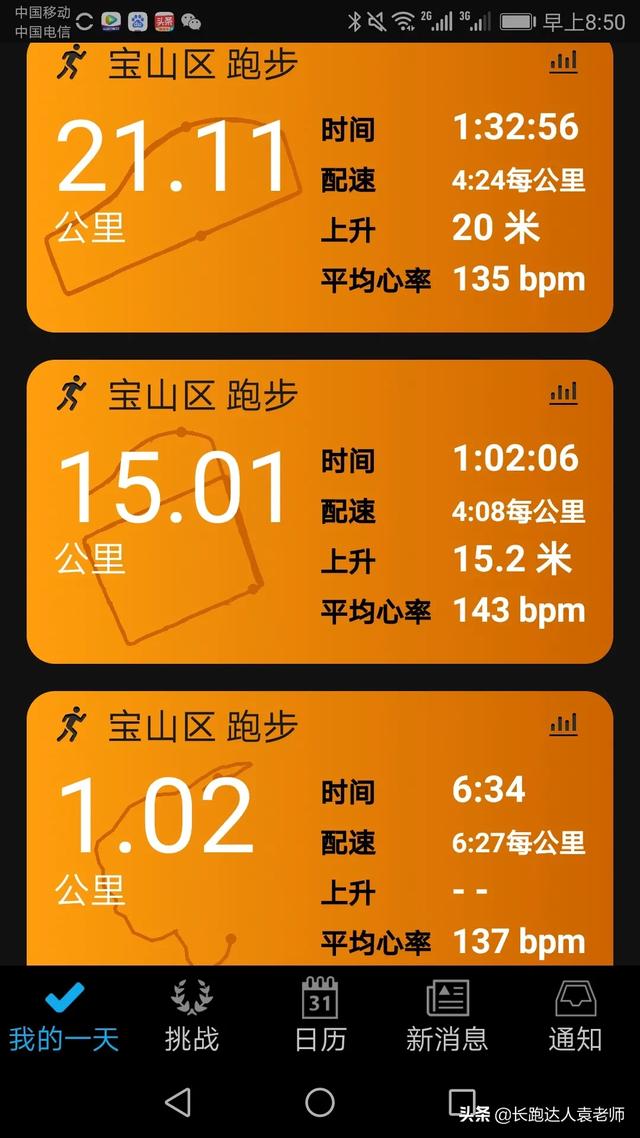Go to the 新消息 tab
Image resolution: width=640 pixels, height=1138 pixels.
[447, 1016]
